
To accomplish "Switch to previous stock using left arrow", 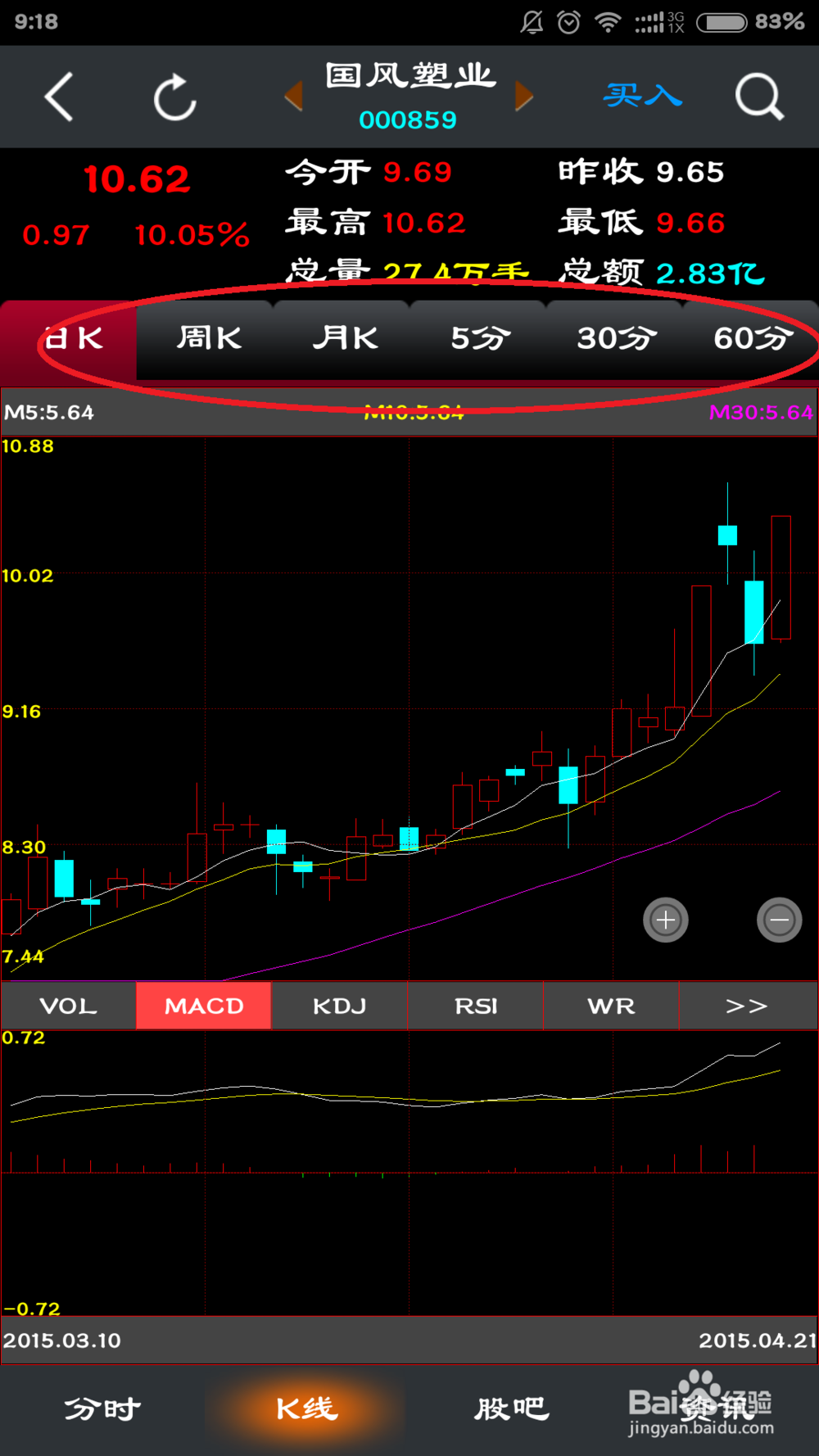I will tap(293, 95).
